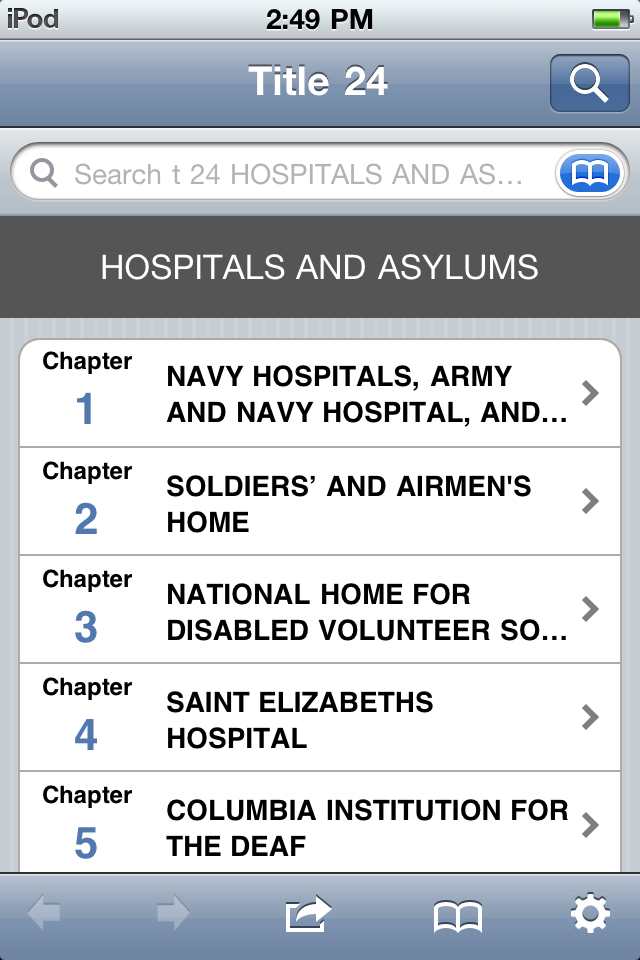The width and height of the screenshot is (640, 960).
Task: Tap the blue book icon in search bar
Action: click(x=590, y=175)
